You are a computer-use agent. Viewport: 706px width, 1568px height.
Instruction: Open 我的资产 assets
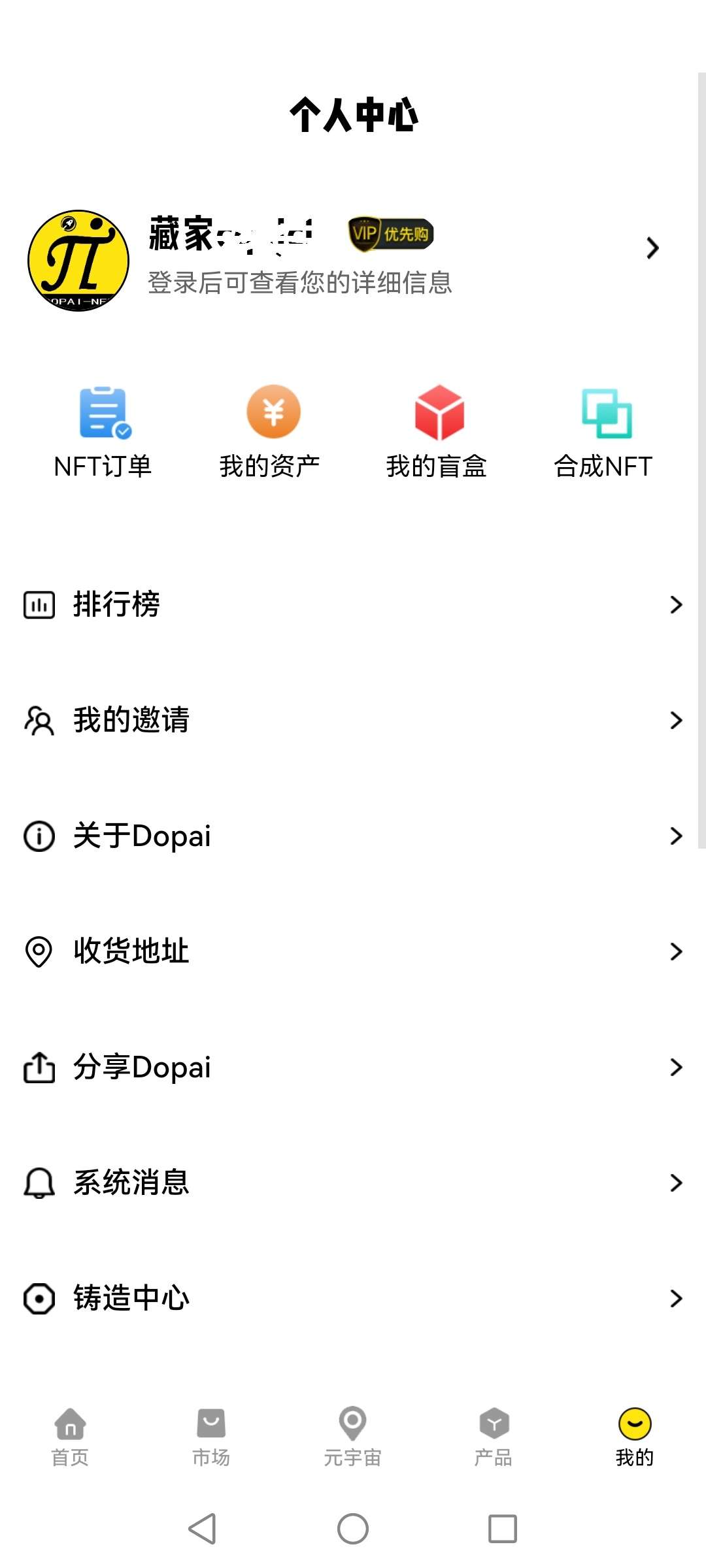[270, 432]
